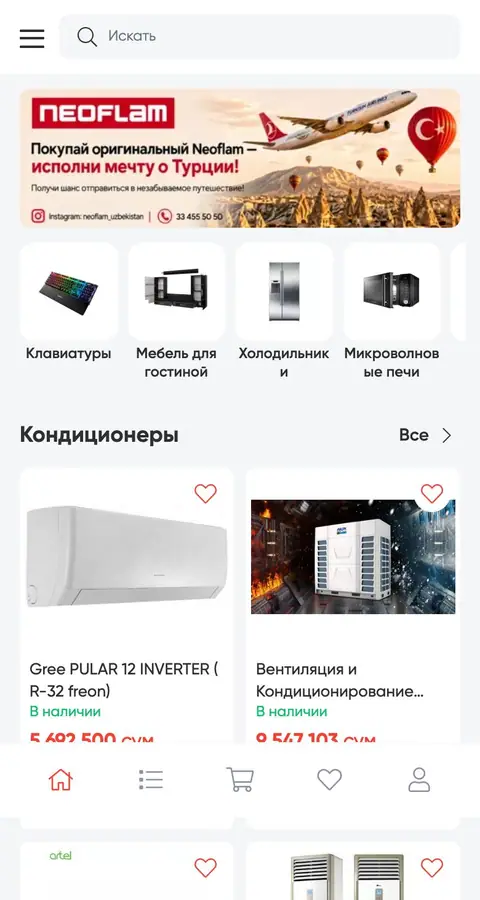Screen dimensions: 480x900
Task: Open the Вентиляция и Кондиционирование product card
Action: 353,606
